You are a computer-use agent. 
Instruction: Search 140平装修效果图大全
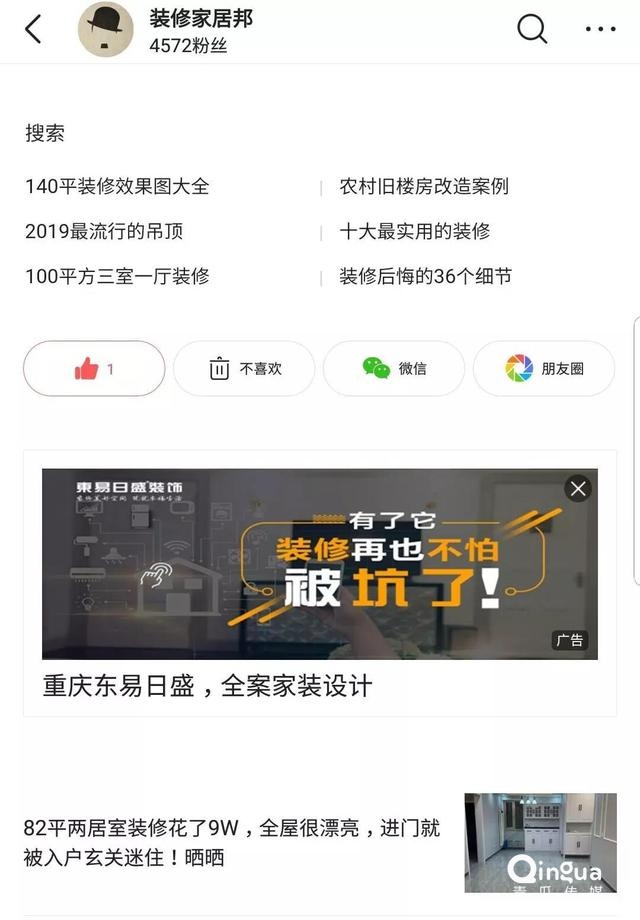(x=117, y=186)
